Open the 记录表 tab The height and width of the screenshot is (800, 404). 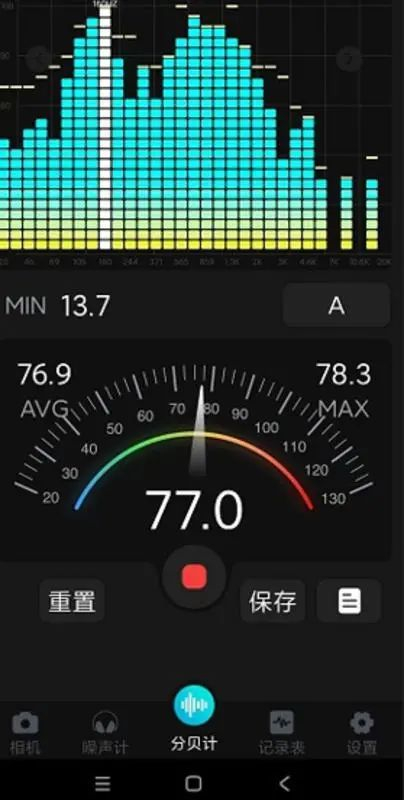coord(282,734)
